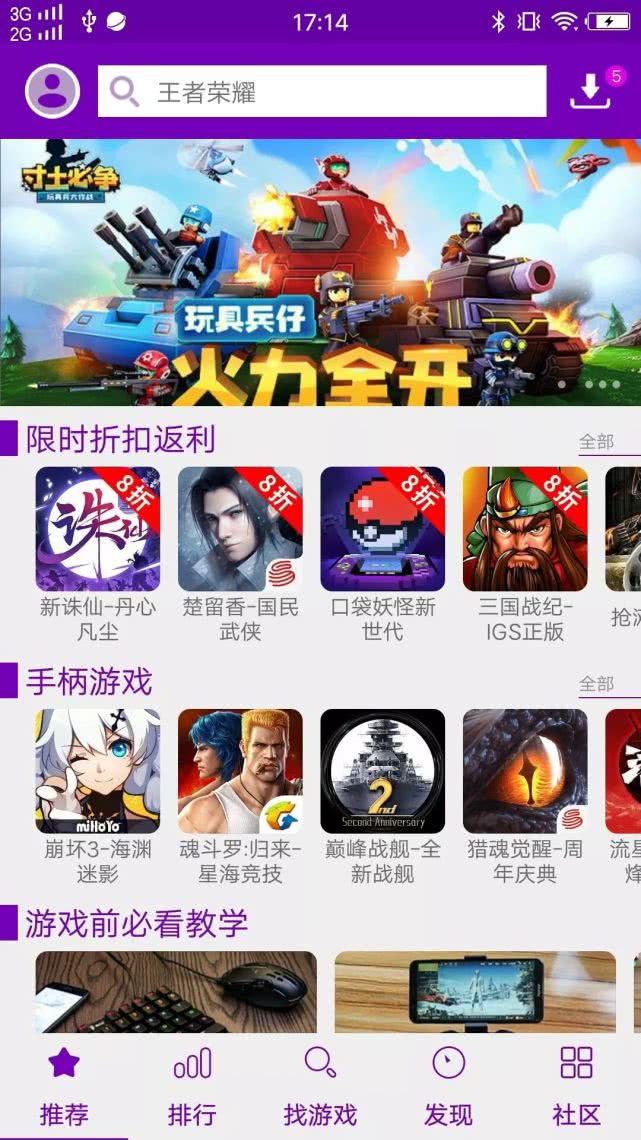Open 巅峰战舰-全新战舰 game
Screen dimensions: 641x1140
pyautogui.click(x=383, y=797)
